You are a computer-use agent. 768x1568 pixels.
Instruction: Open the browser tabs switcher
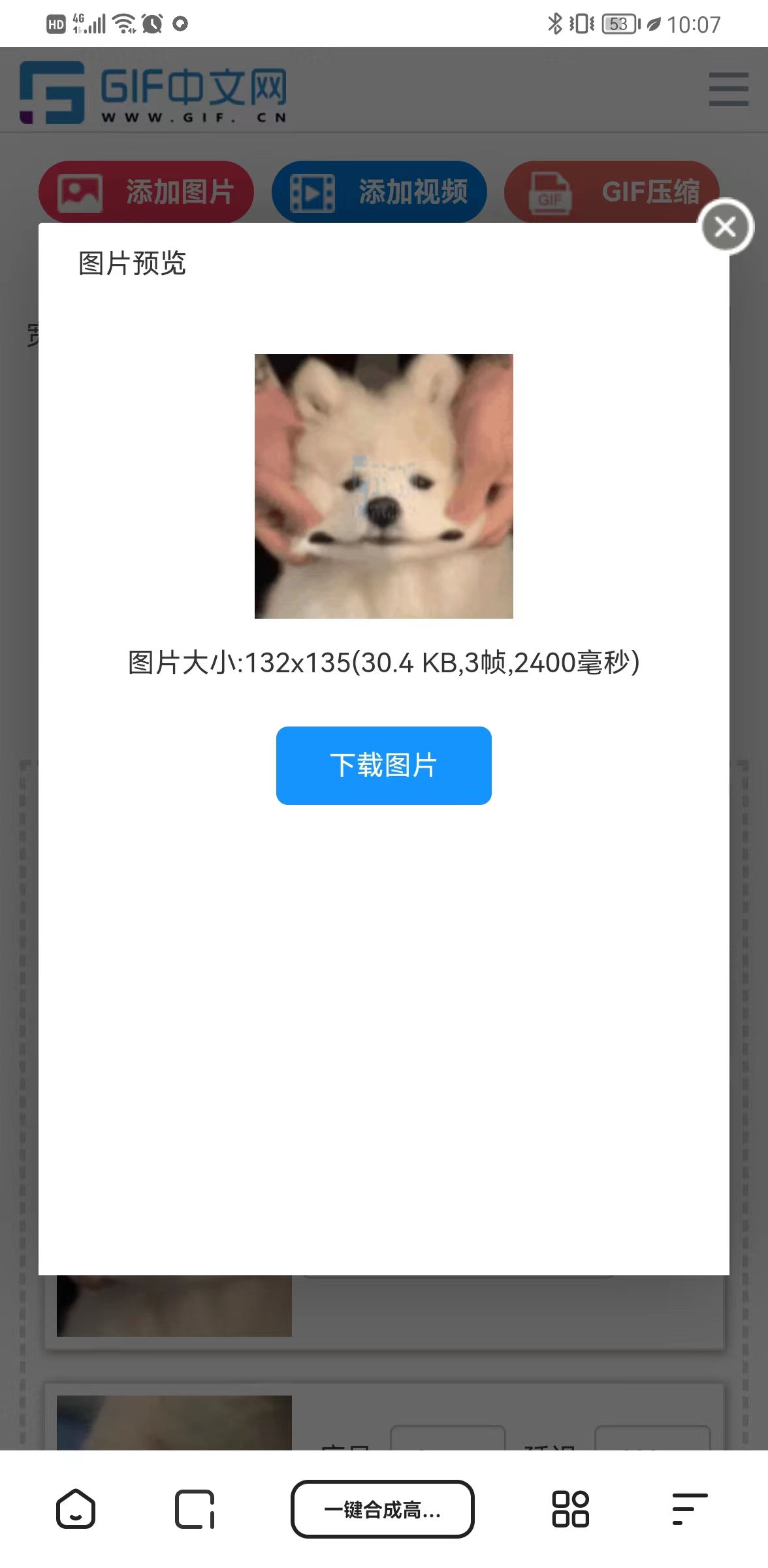point(194,1509)
